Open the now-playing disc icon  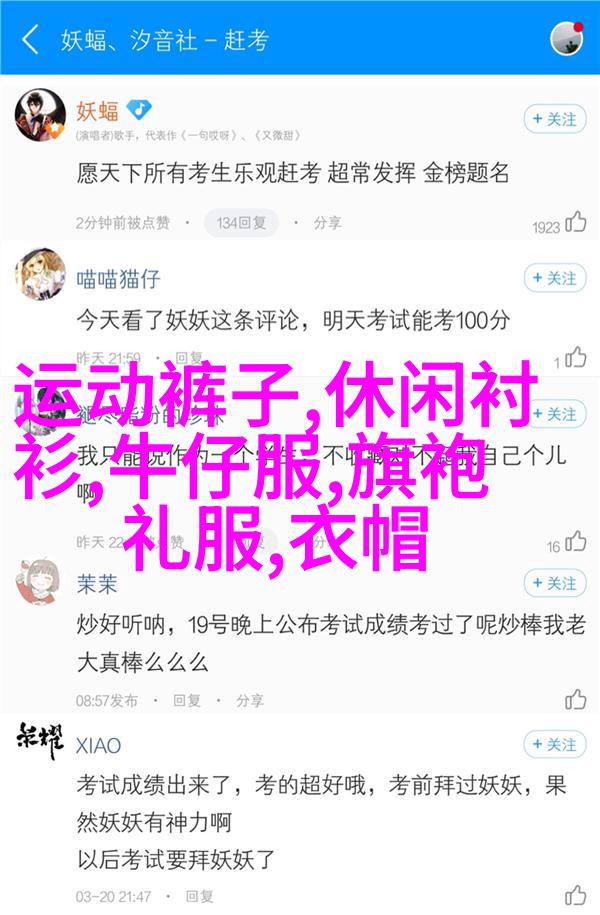coord(566,39)
